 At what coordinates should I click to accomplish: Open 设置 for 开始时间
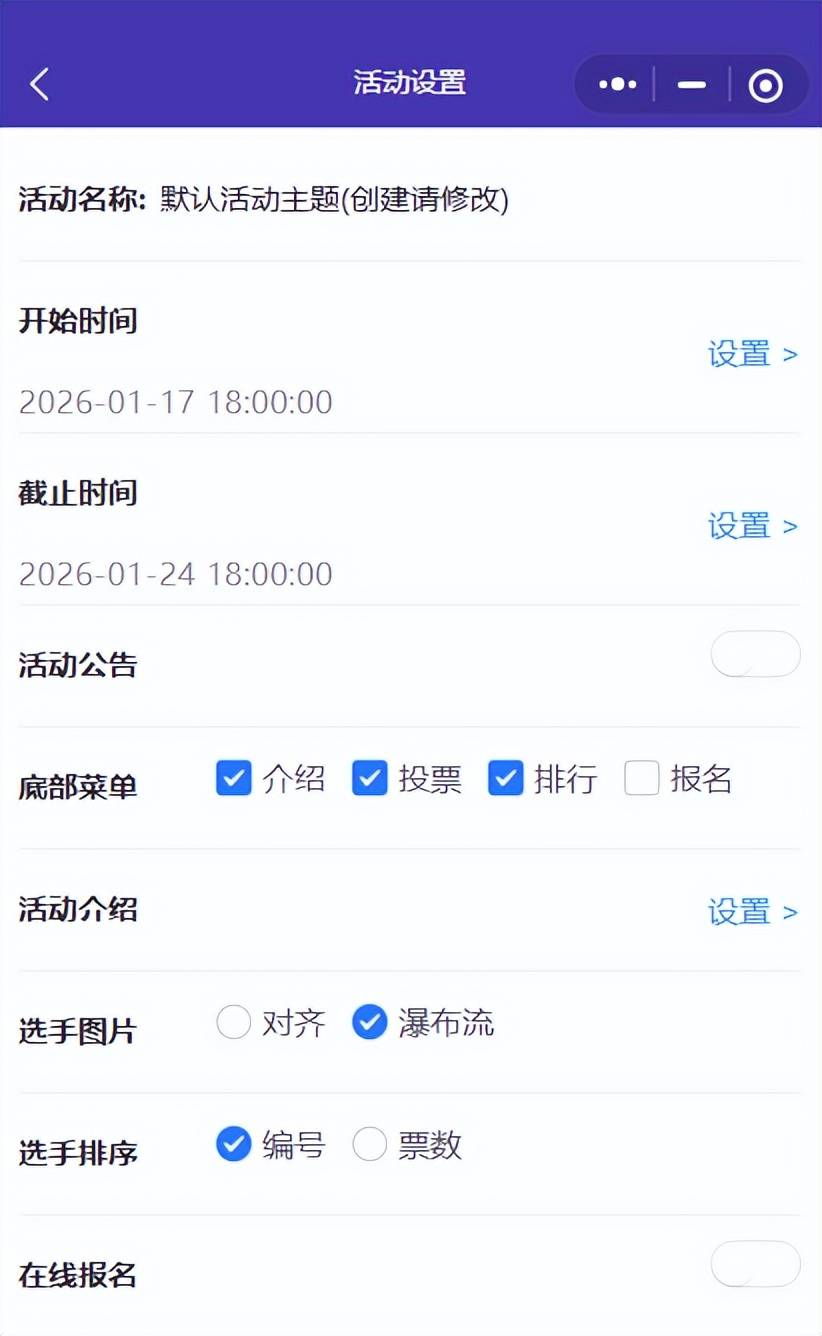[752, 354]
